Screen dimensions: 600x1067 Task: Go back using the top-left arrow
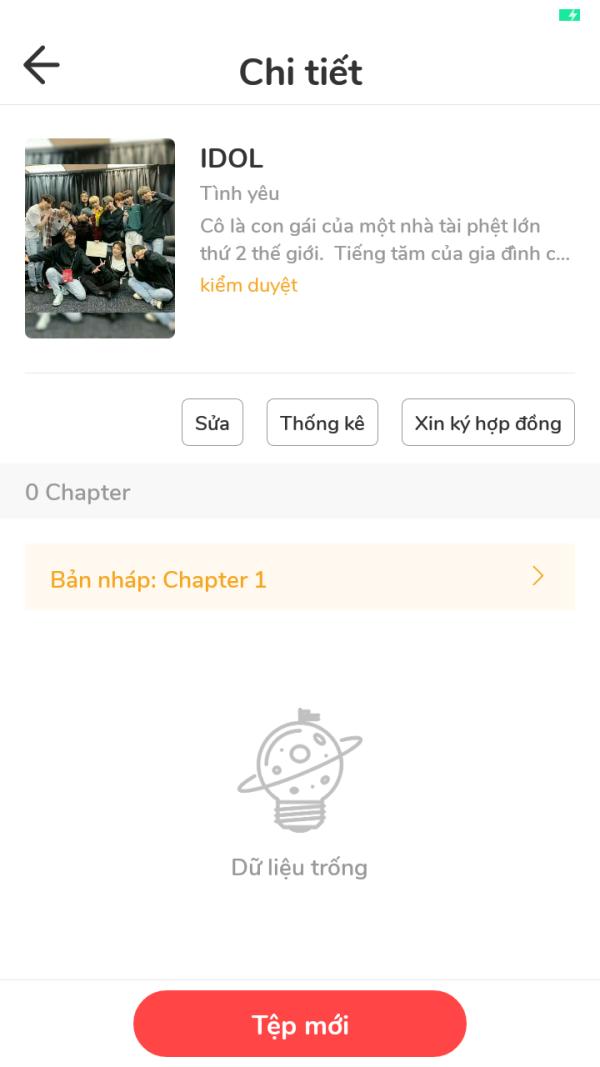click(41, 65)
